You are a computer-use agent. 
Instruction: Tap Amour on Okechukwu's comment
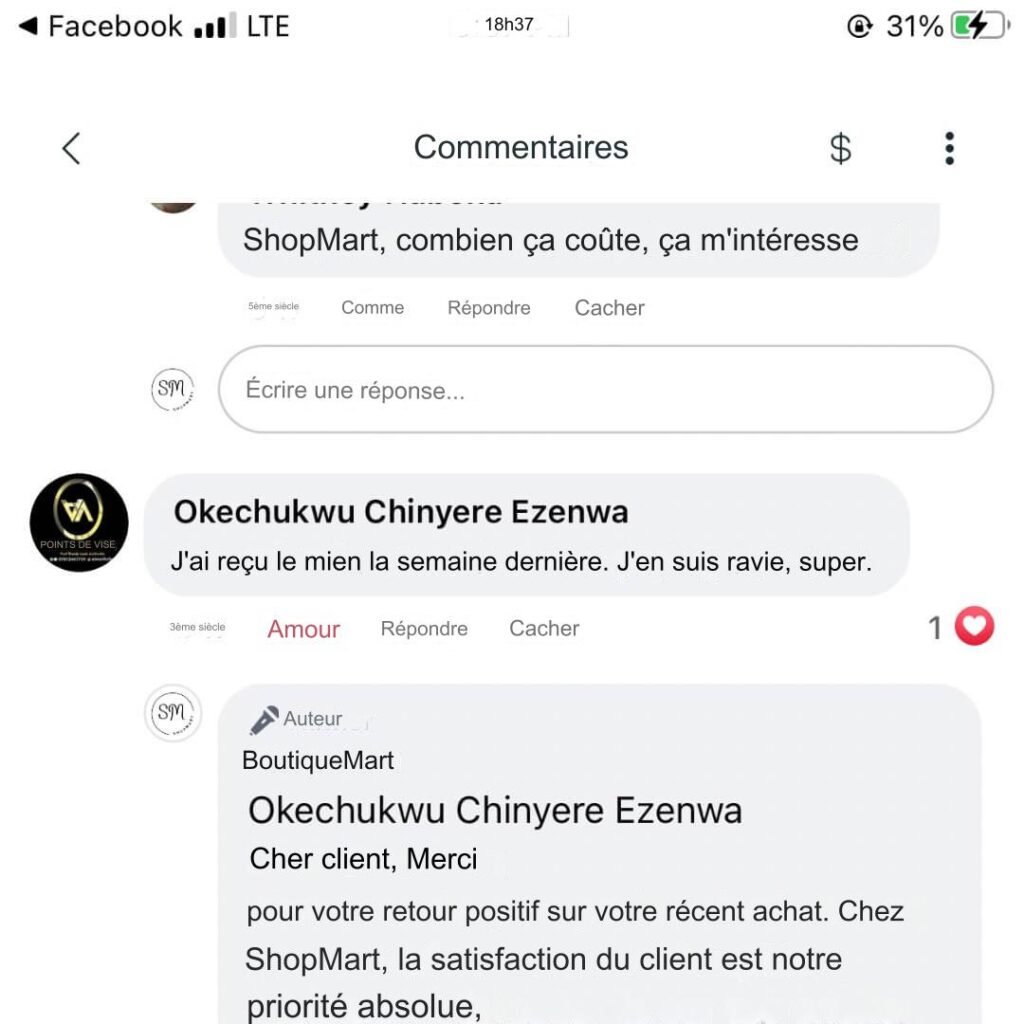coord(303,629)
